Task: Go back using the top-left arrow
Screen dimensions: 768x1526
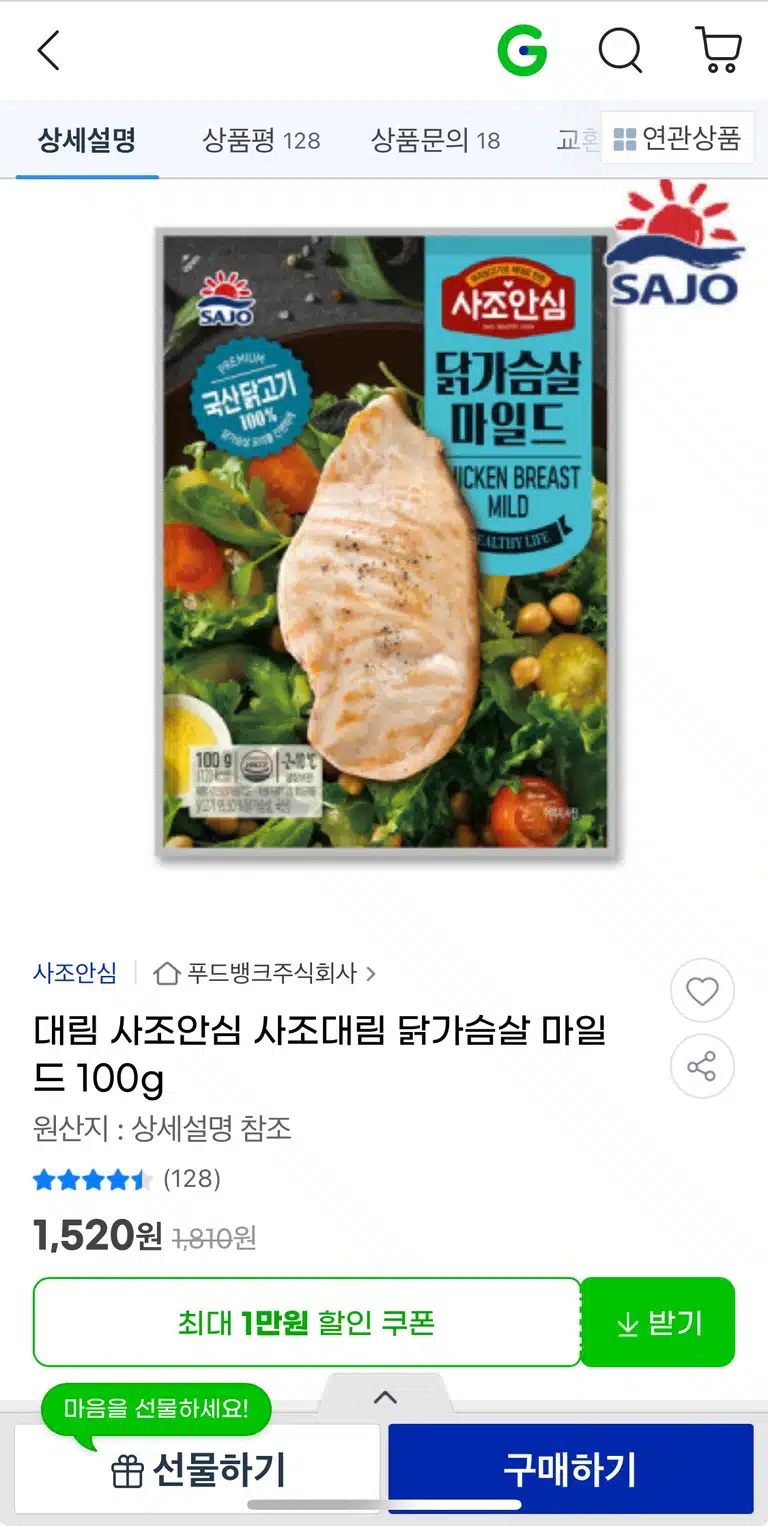Action: pyautogui.click(x=48, y=50)
